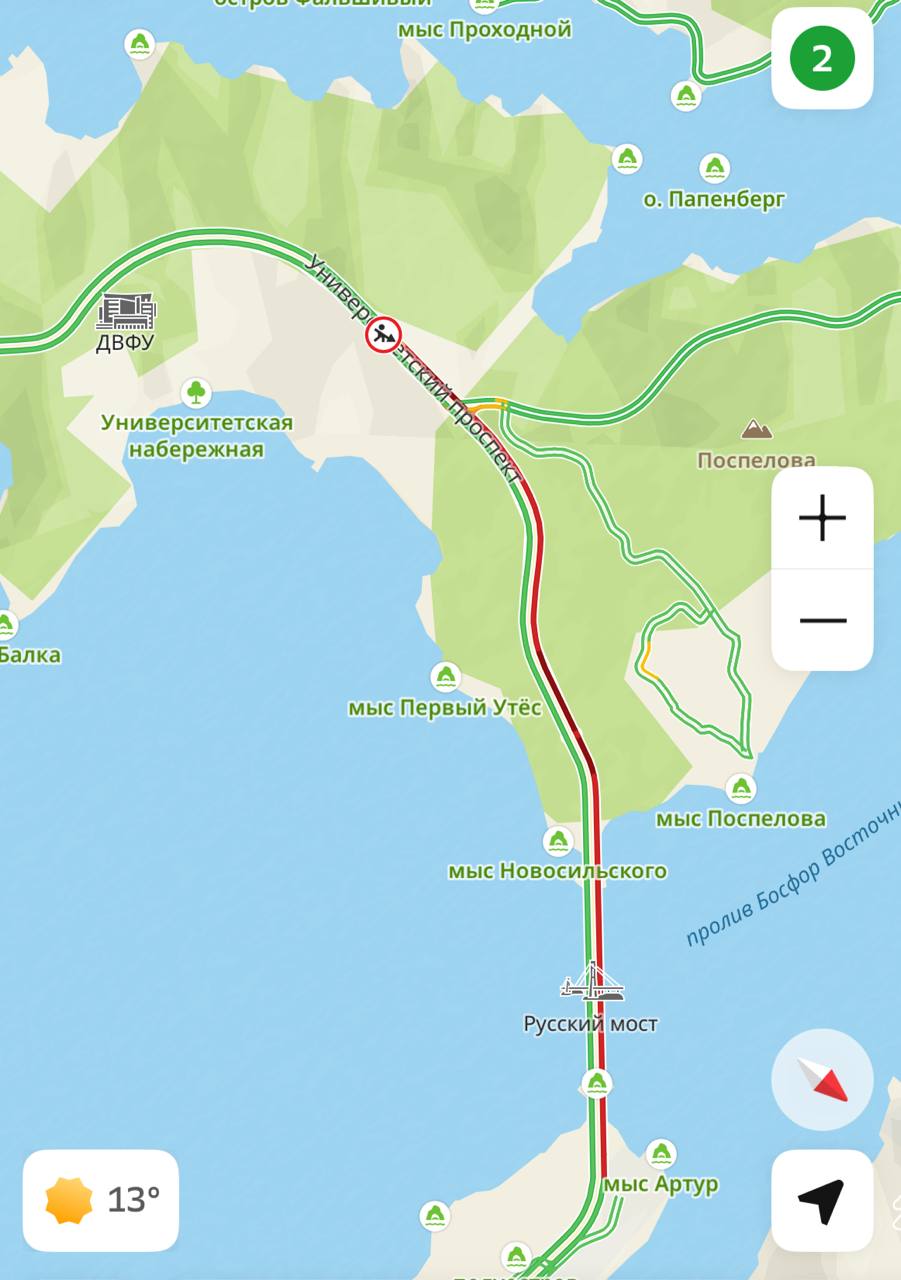Reset map orientation with the compass
Viewport: 901px width, 1280px height.
pyautogui.click(x=822, y=1080)
